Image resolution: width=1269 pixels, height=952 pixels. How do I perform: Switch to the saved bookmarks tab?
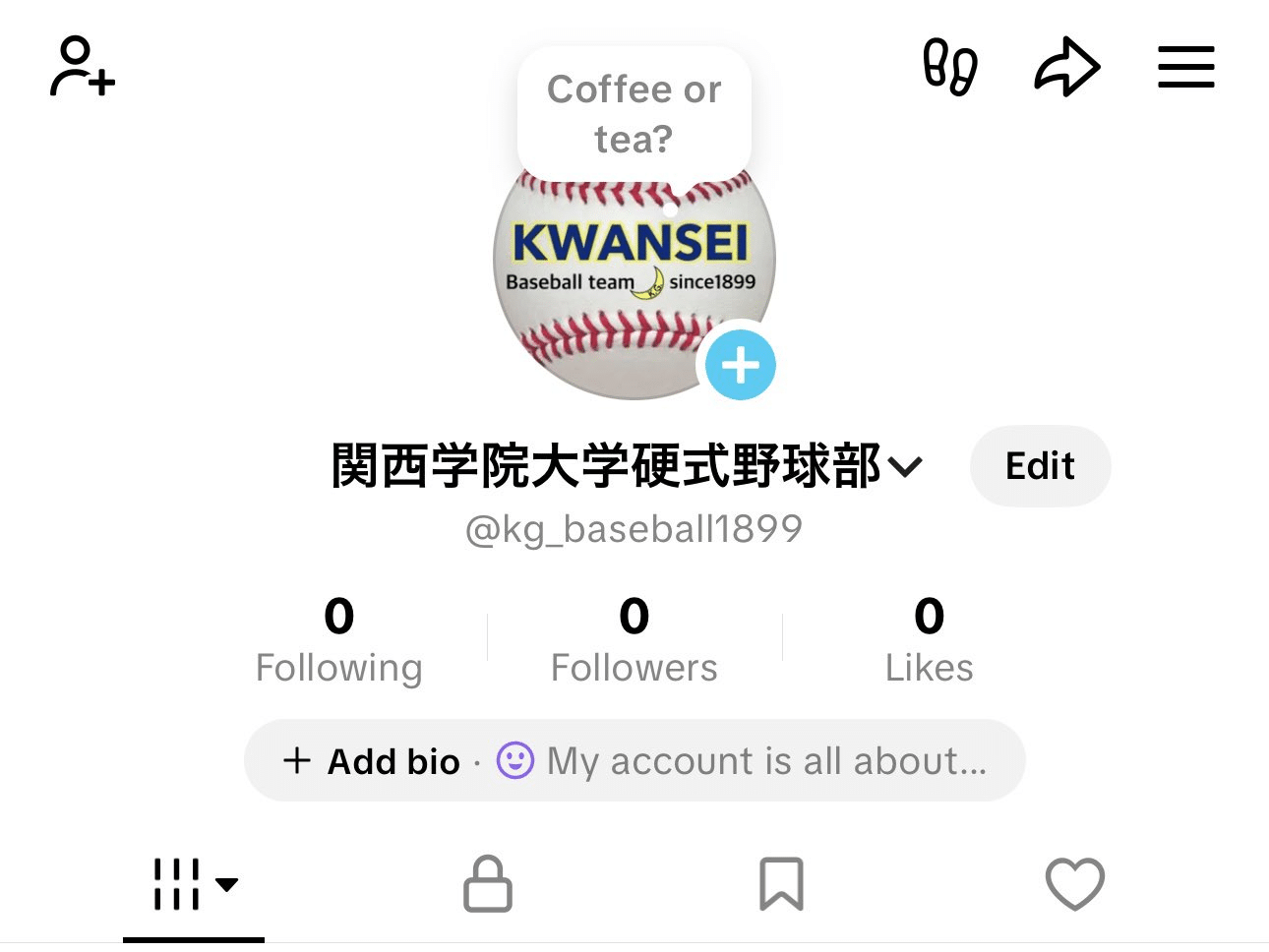(781, 884)
